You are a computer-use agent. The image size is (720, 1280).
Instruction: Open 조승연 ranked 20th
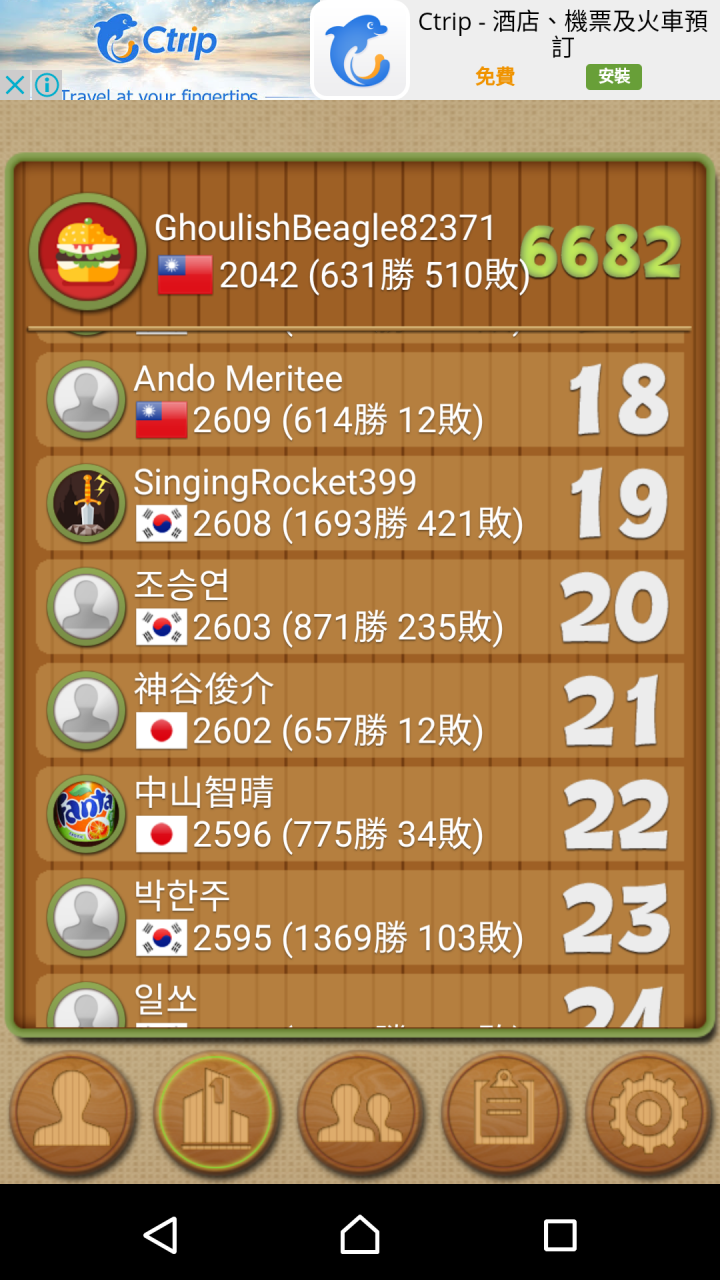(x=360, y=607)
